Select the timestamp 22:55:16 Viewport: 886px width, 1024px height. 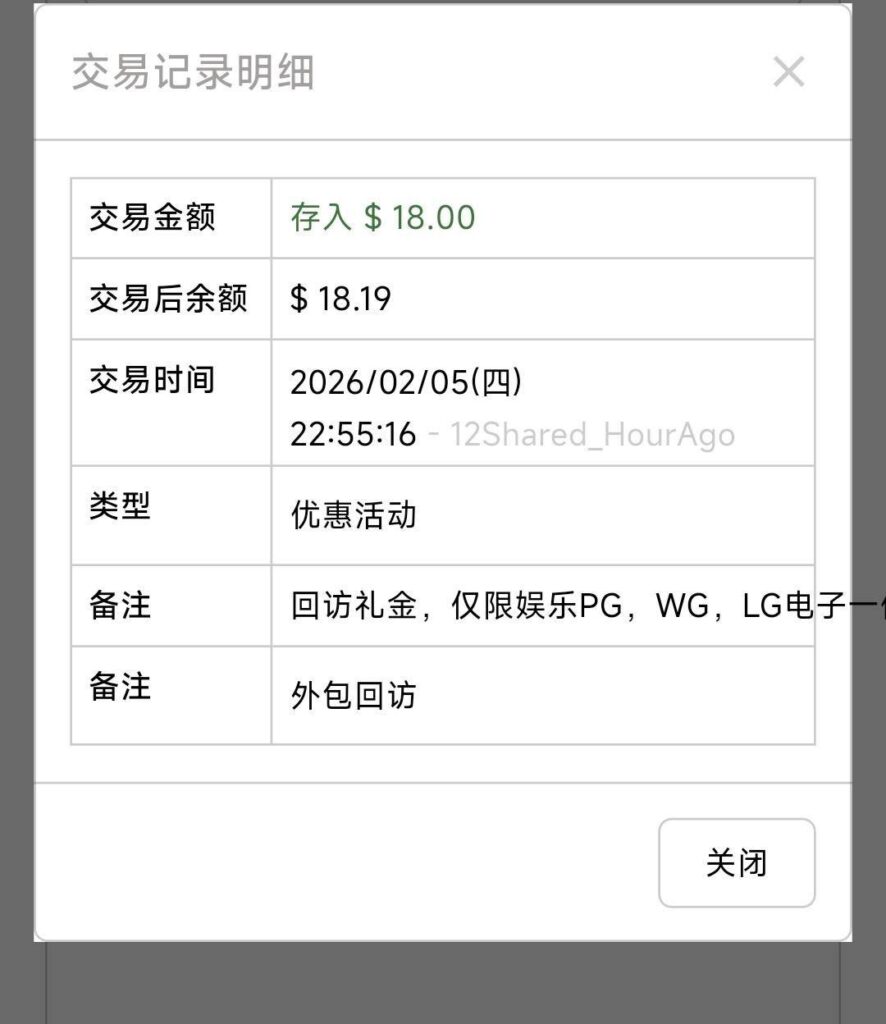pos(355,433)
